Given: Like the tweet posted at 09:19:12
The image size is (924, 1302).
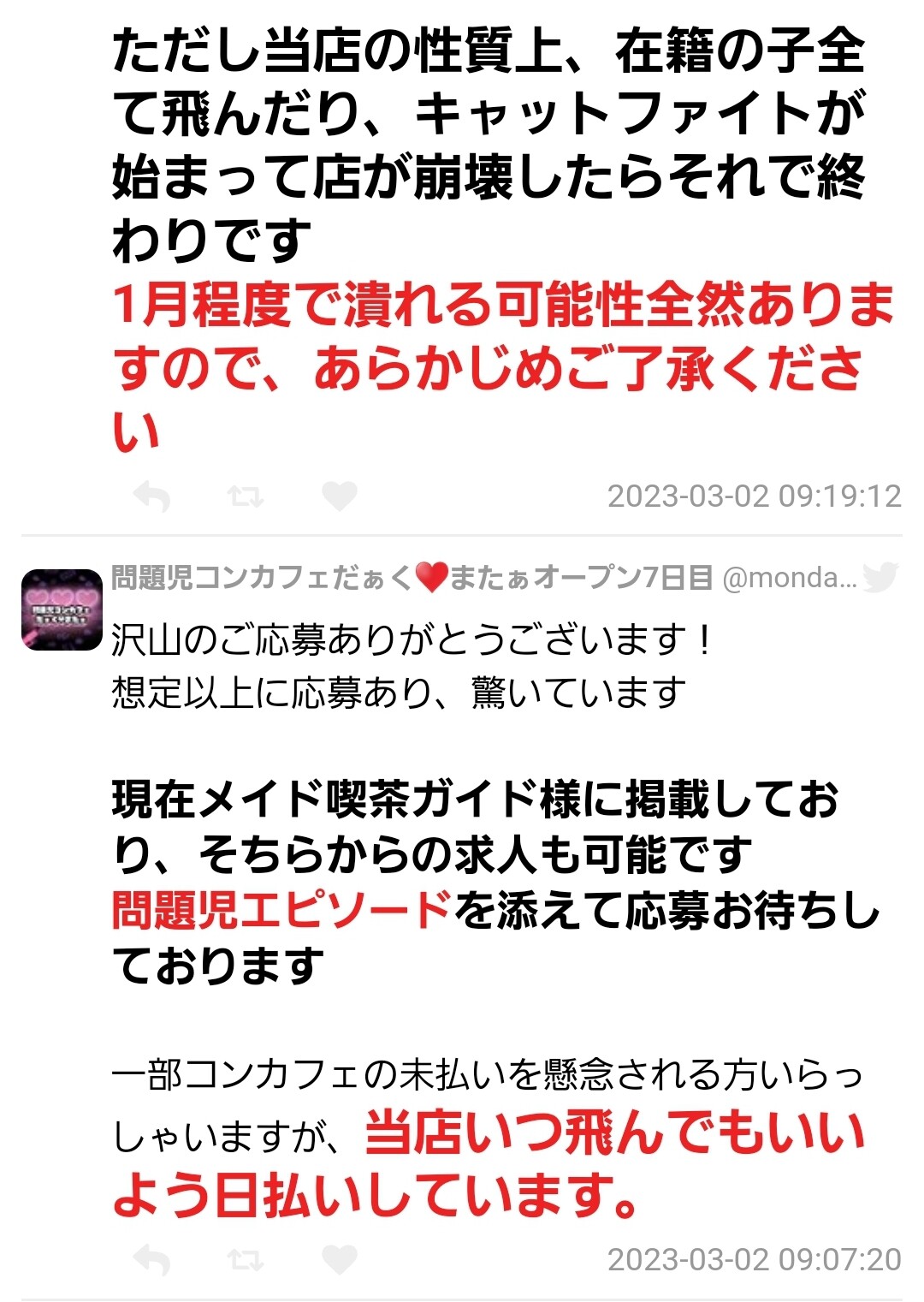Looking at the screenshot, I should point(339,496).
